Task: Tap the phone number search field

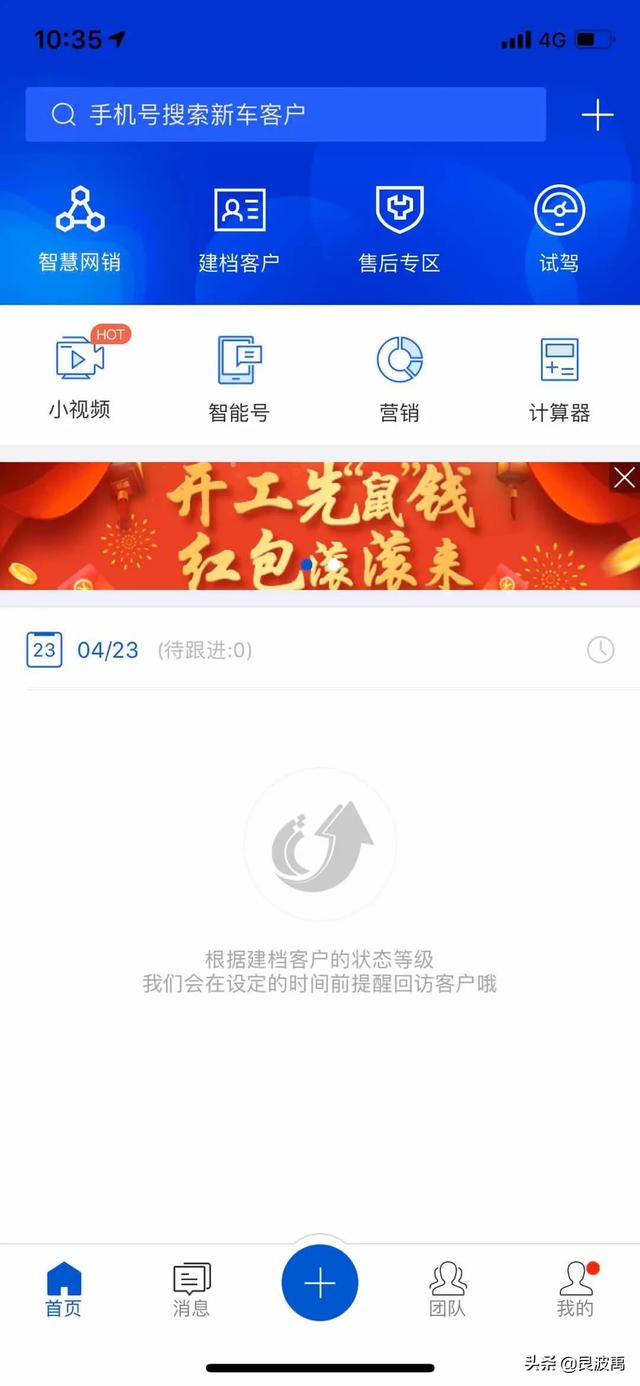Action: [285, 114]
